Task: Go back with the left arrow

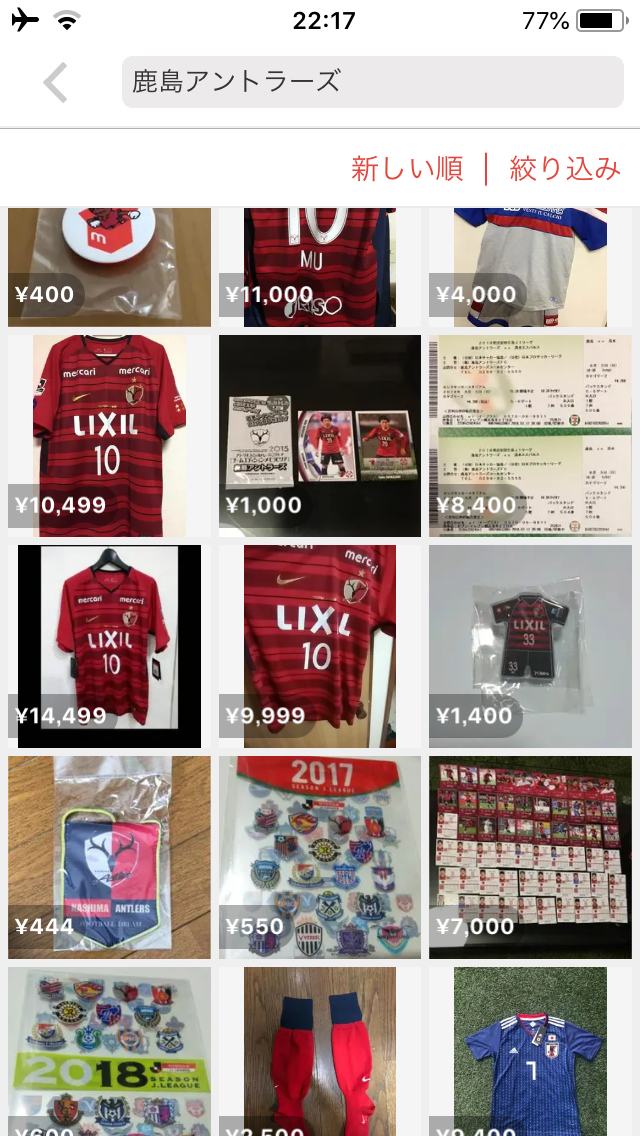Action: (56, 82)
